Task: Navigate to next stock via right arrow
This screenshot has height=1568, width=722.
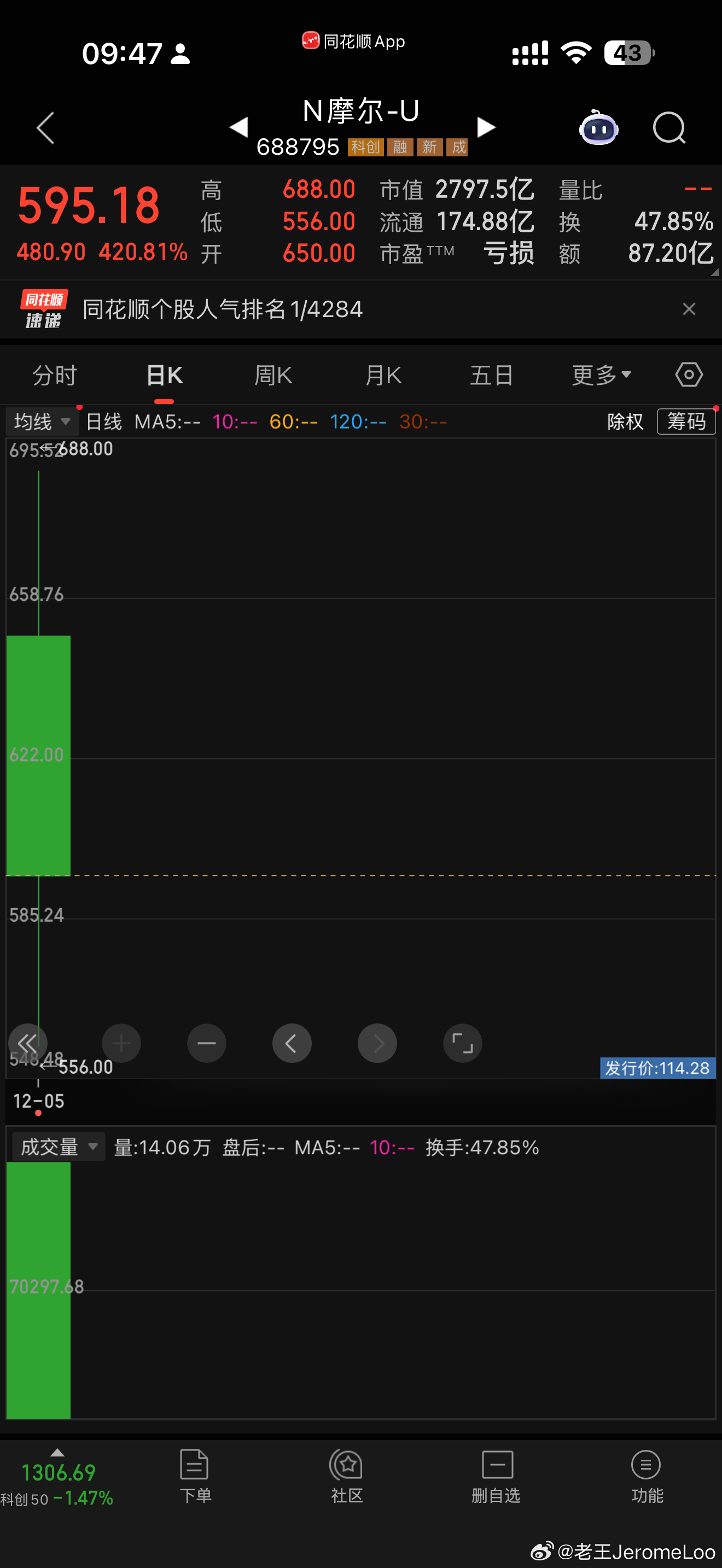Action: point(486,127)
